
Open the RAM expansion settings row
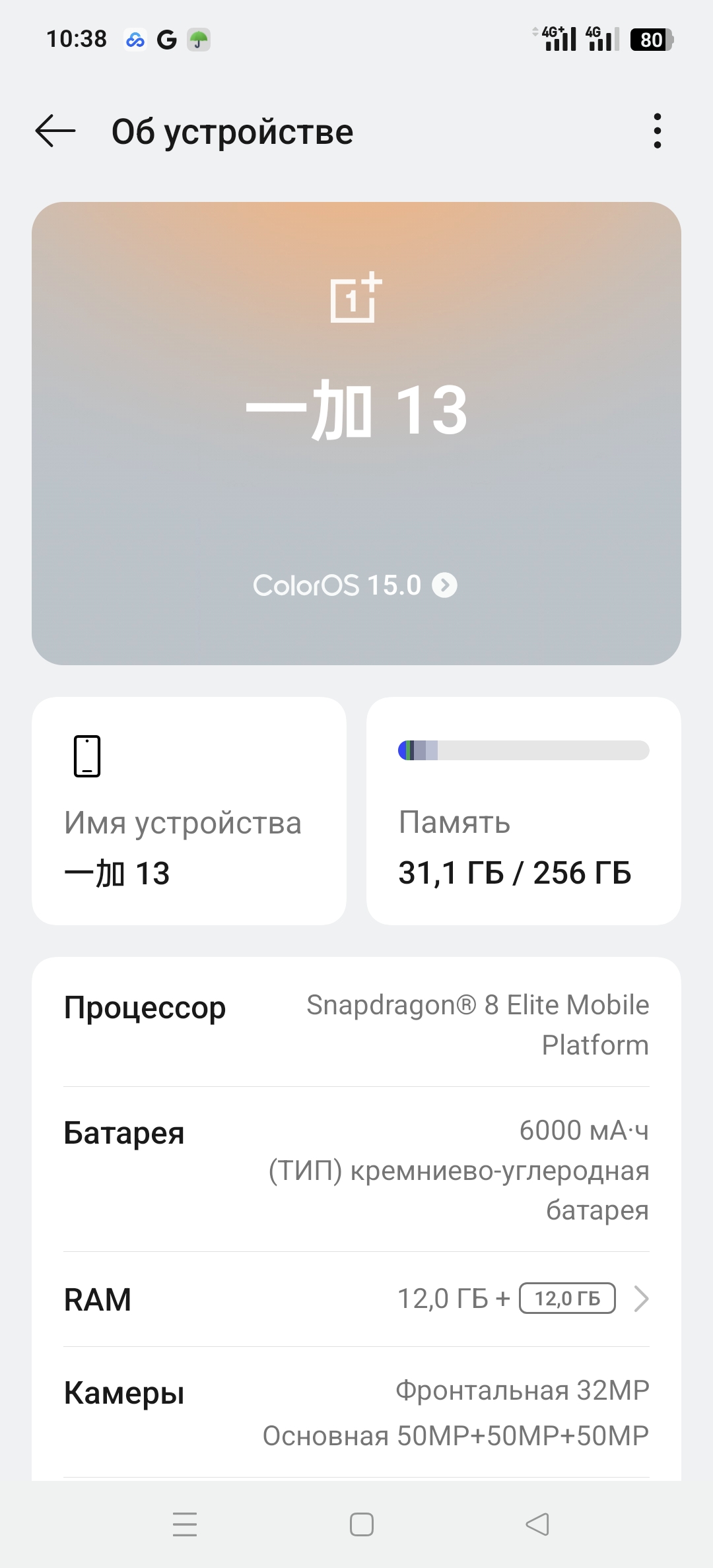point(356,1299)
